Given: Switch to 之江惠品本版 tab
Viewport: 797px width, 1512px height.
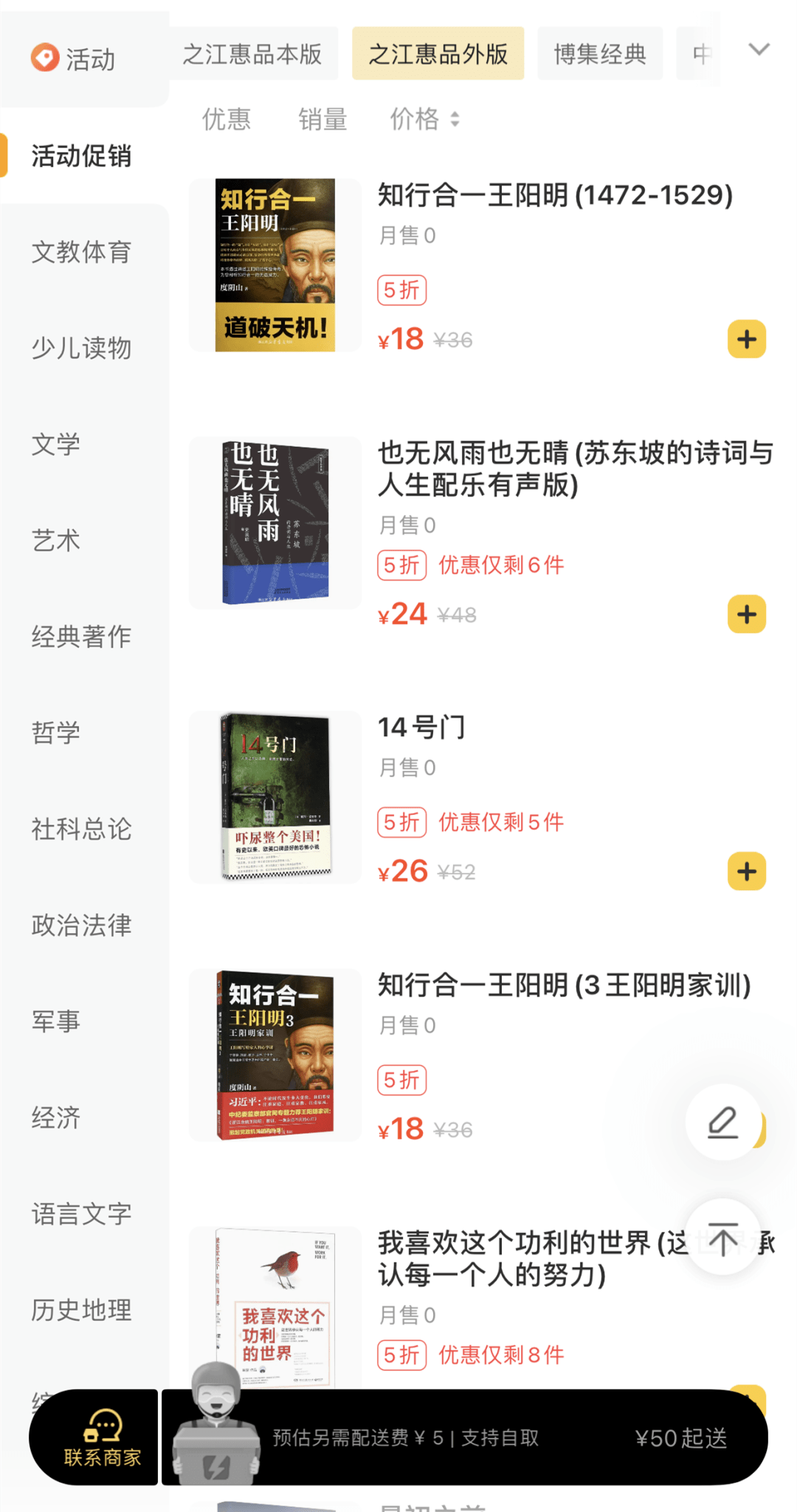Looking at the screenshot, I should pyautogui.click(x=252, y=54).
